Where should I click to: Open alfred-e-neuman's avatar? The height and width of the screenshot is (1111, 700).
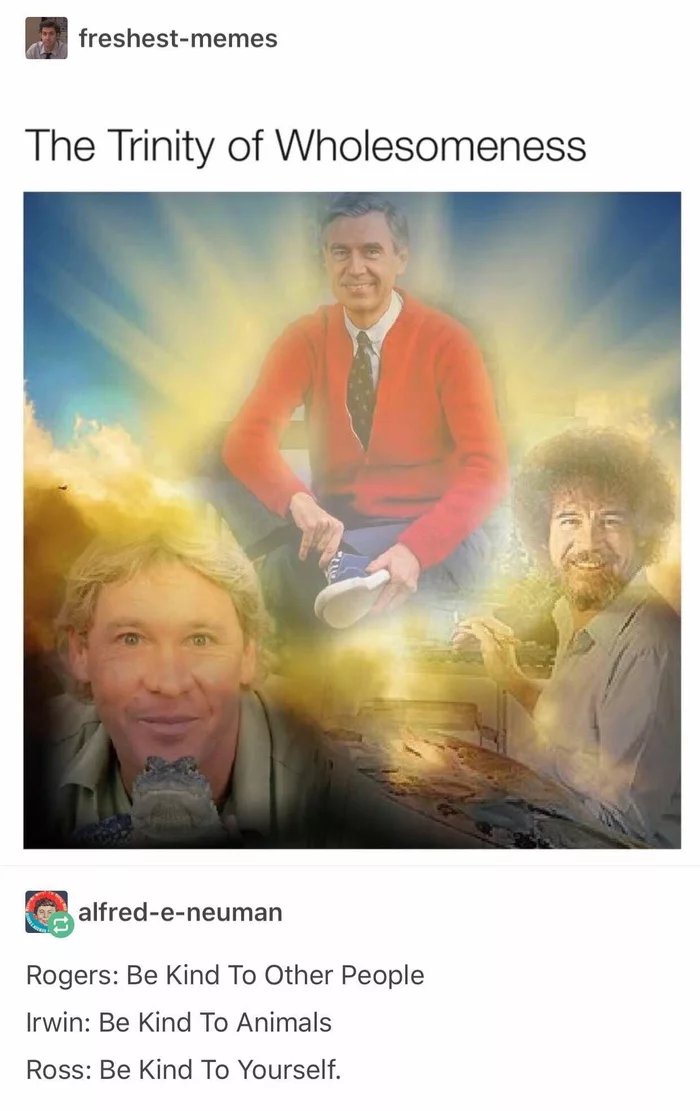46,911
